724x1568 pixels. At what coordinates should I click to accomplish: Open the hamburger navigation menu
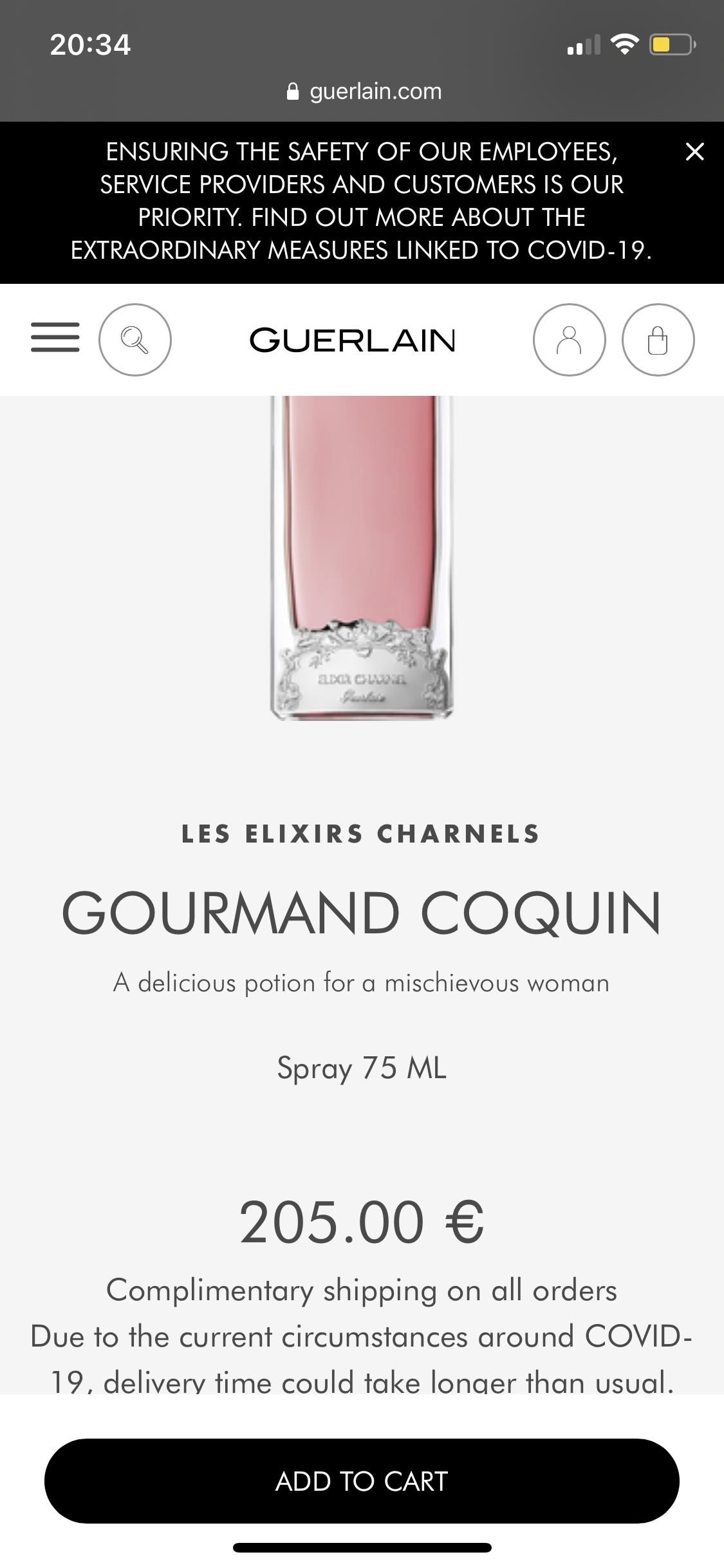(x=55, y=337)
